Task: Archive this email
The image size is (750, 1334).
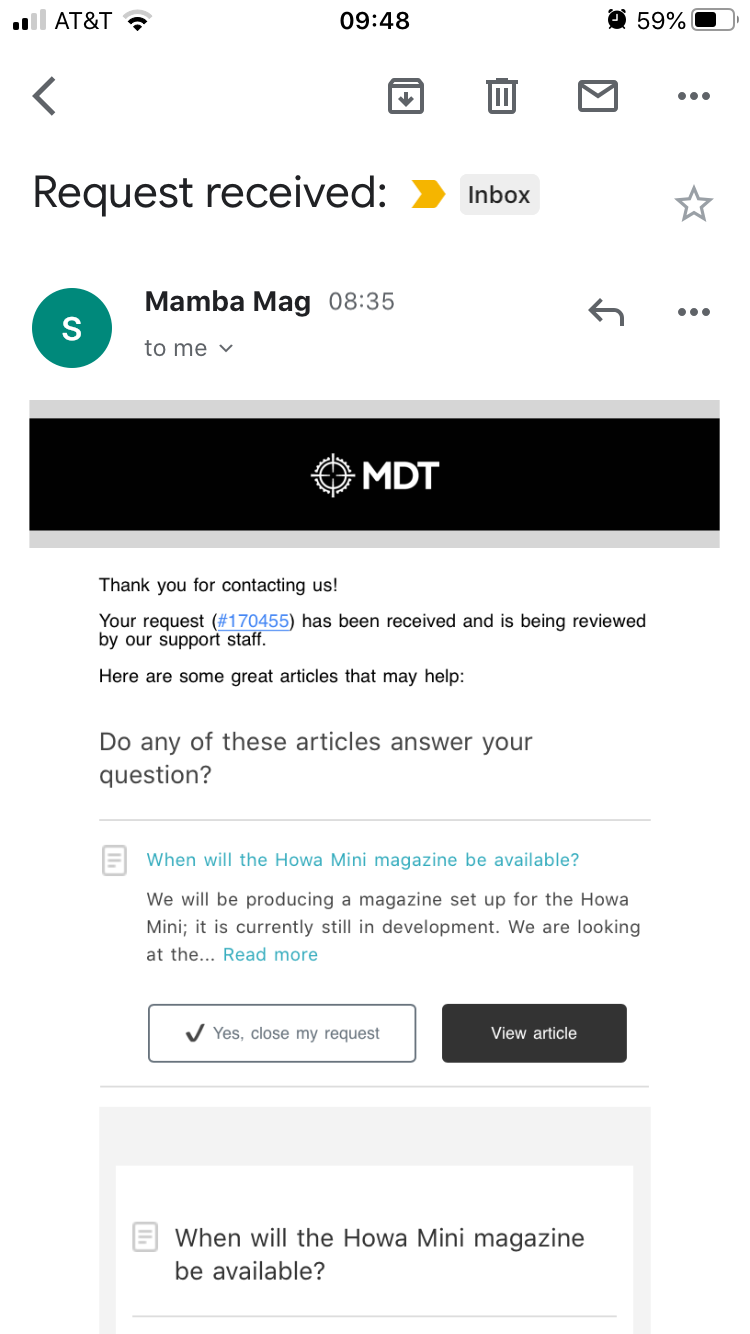Action: click(406, 96)
